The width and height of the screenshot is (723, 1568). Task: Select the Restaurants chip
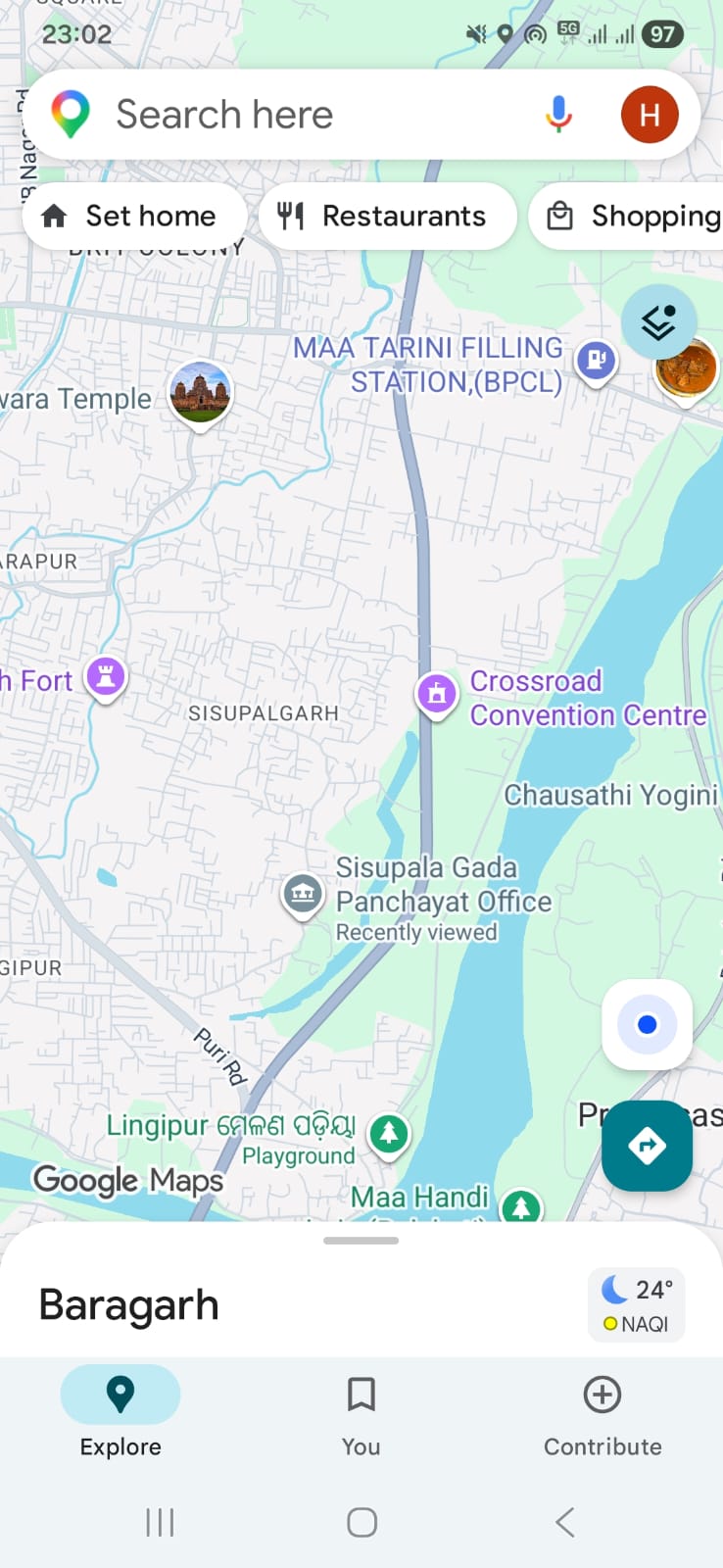(387, 216)
